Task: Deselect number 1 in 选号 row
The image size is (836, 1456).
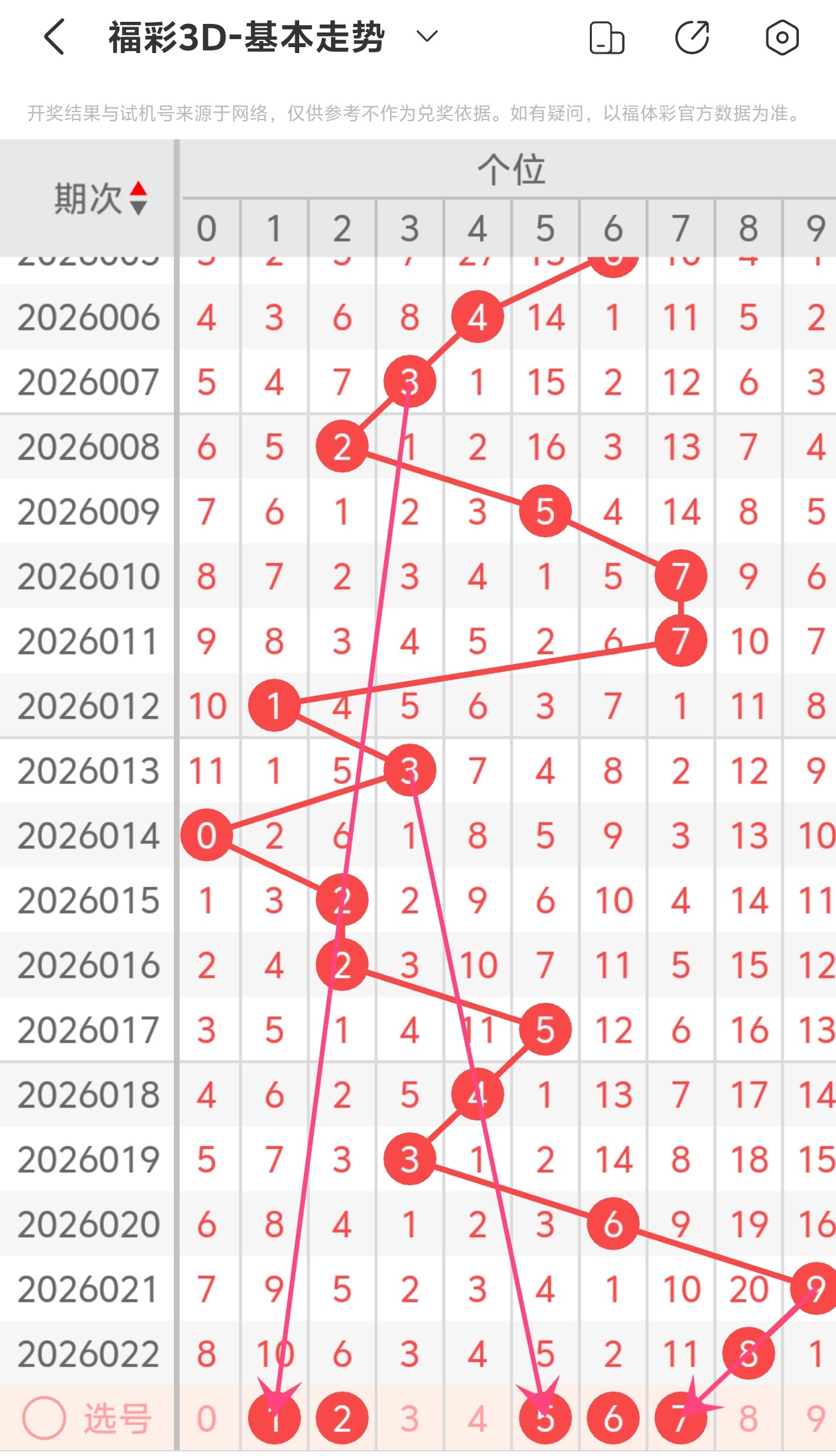Action: (x=274, y=1419)
